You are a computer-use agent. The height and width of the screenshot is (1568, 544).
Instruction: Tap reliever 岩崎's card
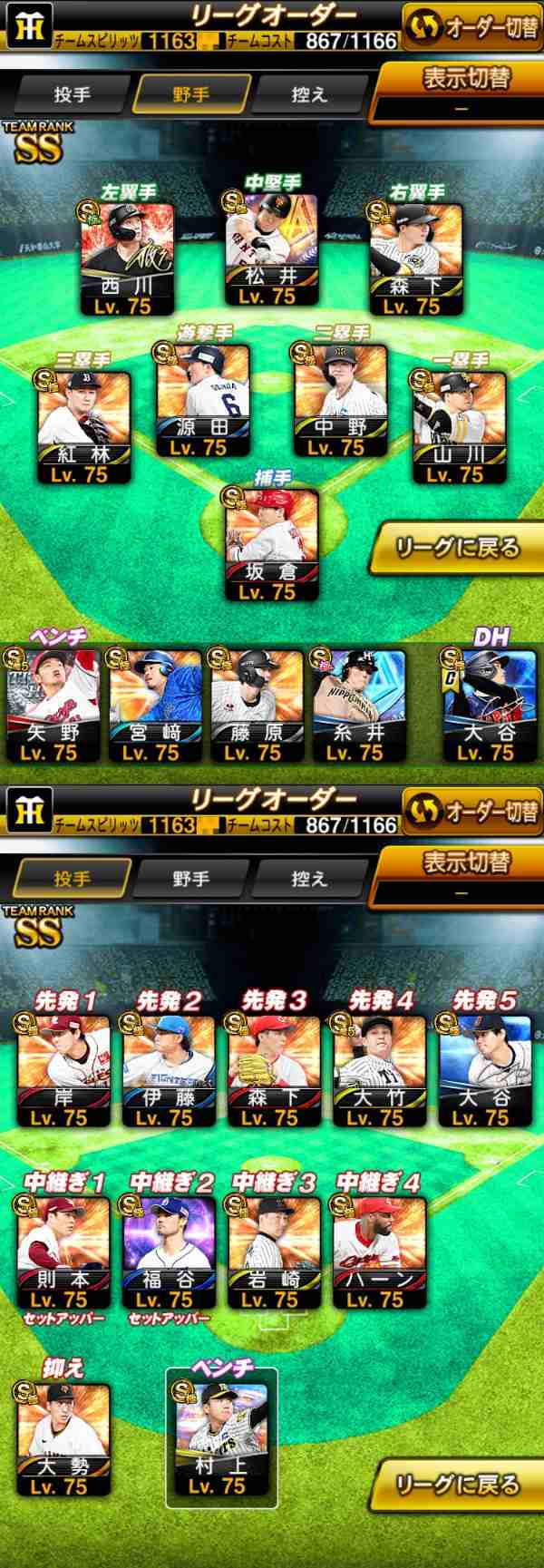pos(272,1251)
